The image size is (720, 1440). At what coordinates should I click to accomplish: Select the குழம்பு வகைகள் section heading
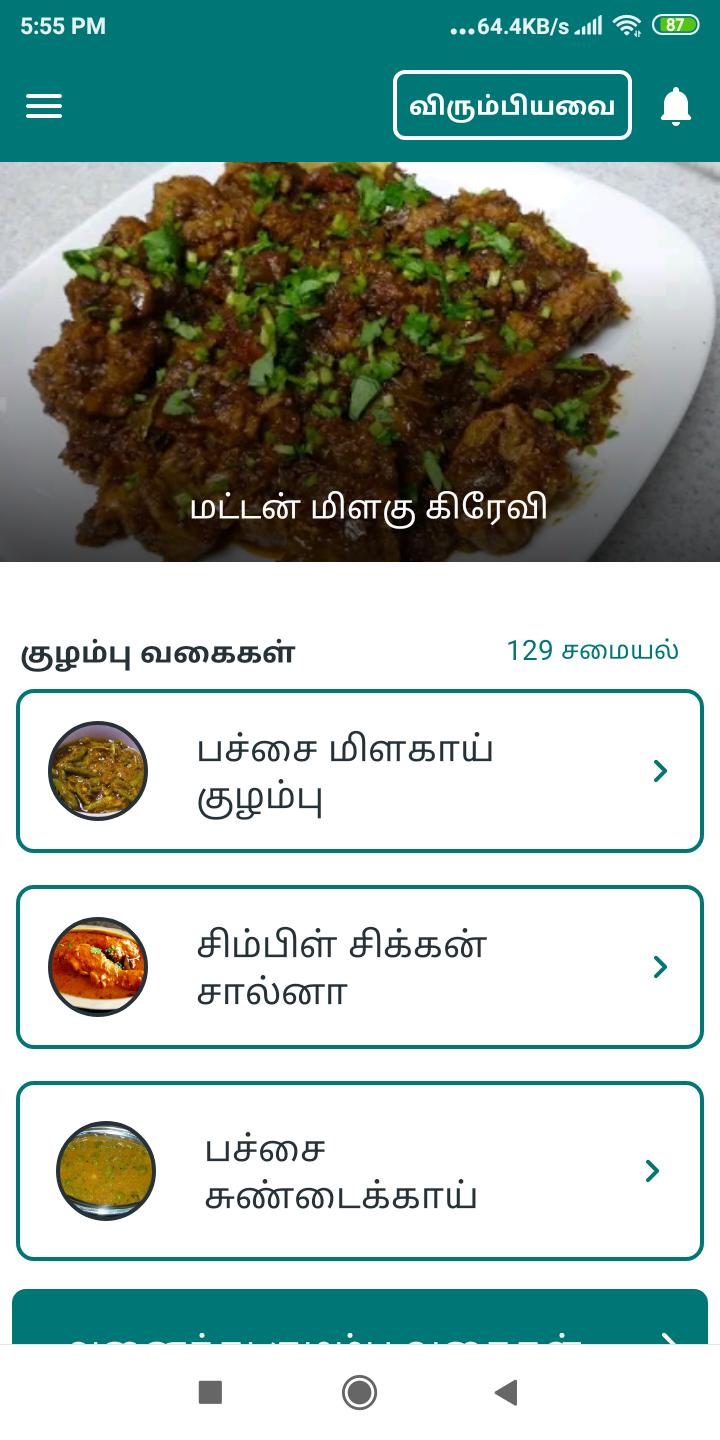tap(154, 650)
